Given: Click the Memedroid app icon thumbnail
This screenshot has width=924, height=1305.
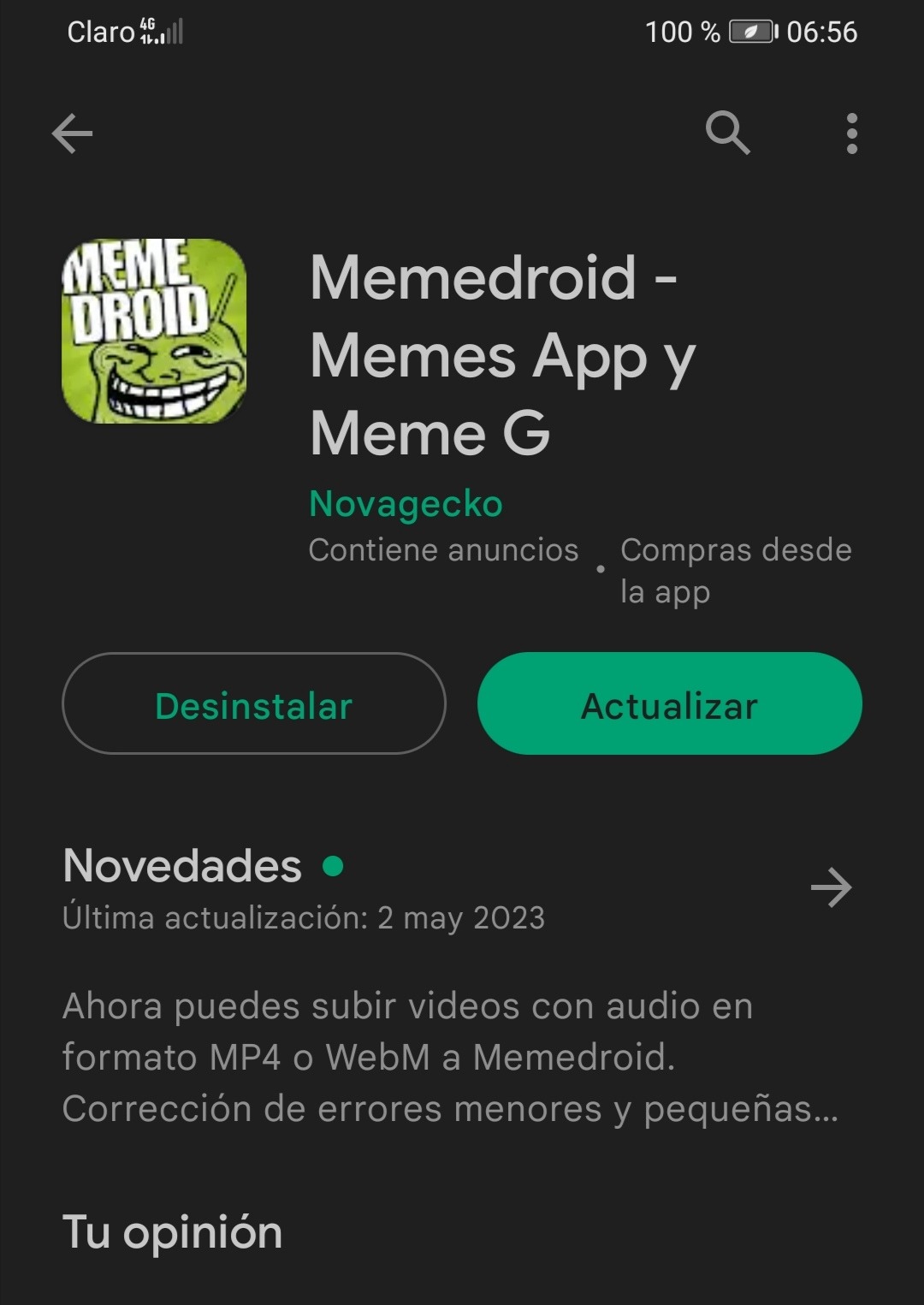Looking at the screenshot, I should [156, 333].
